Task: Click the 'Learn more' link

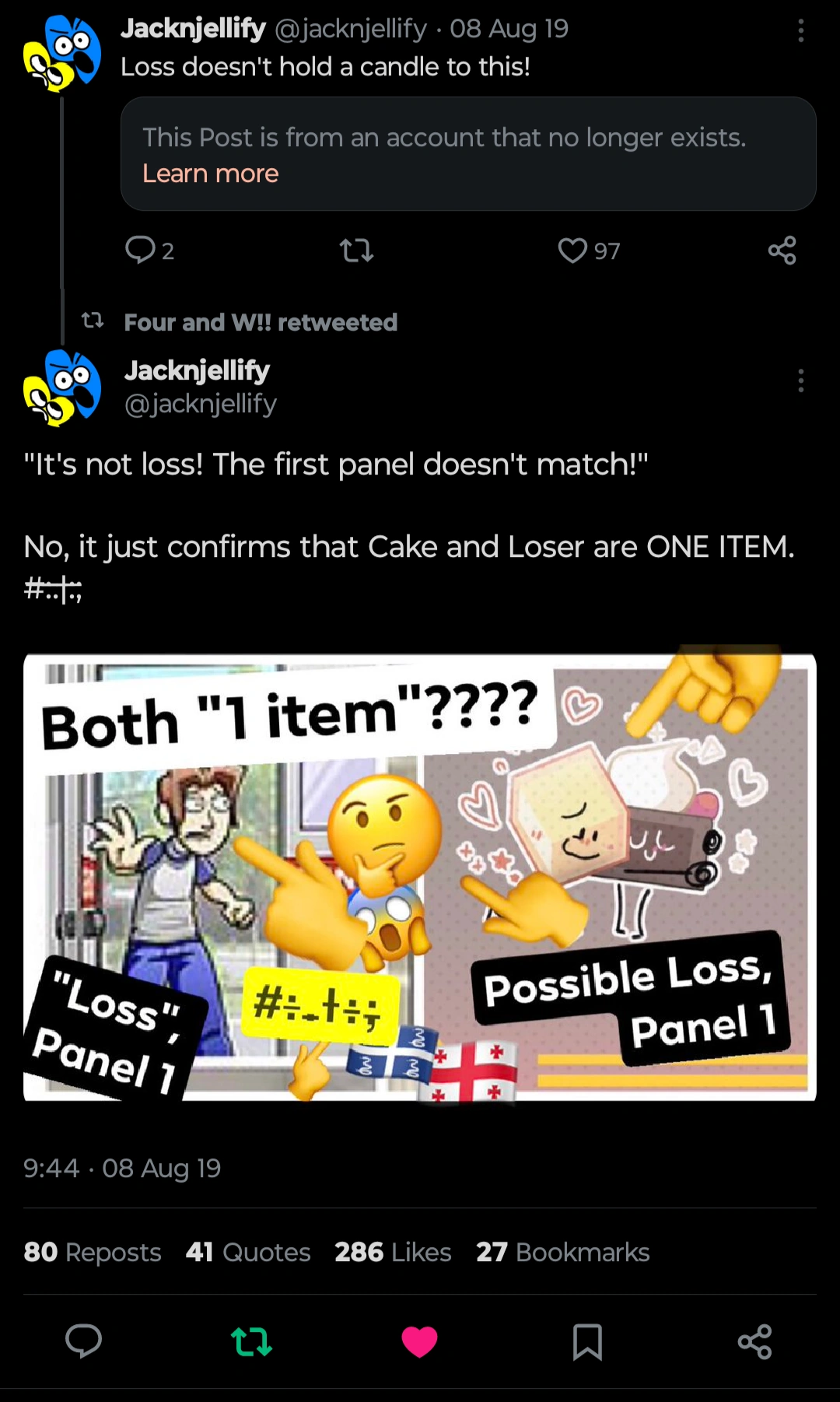Action: [x=211, y=173]
